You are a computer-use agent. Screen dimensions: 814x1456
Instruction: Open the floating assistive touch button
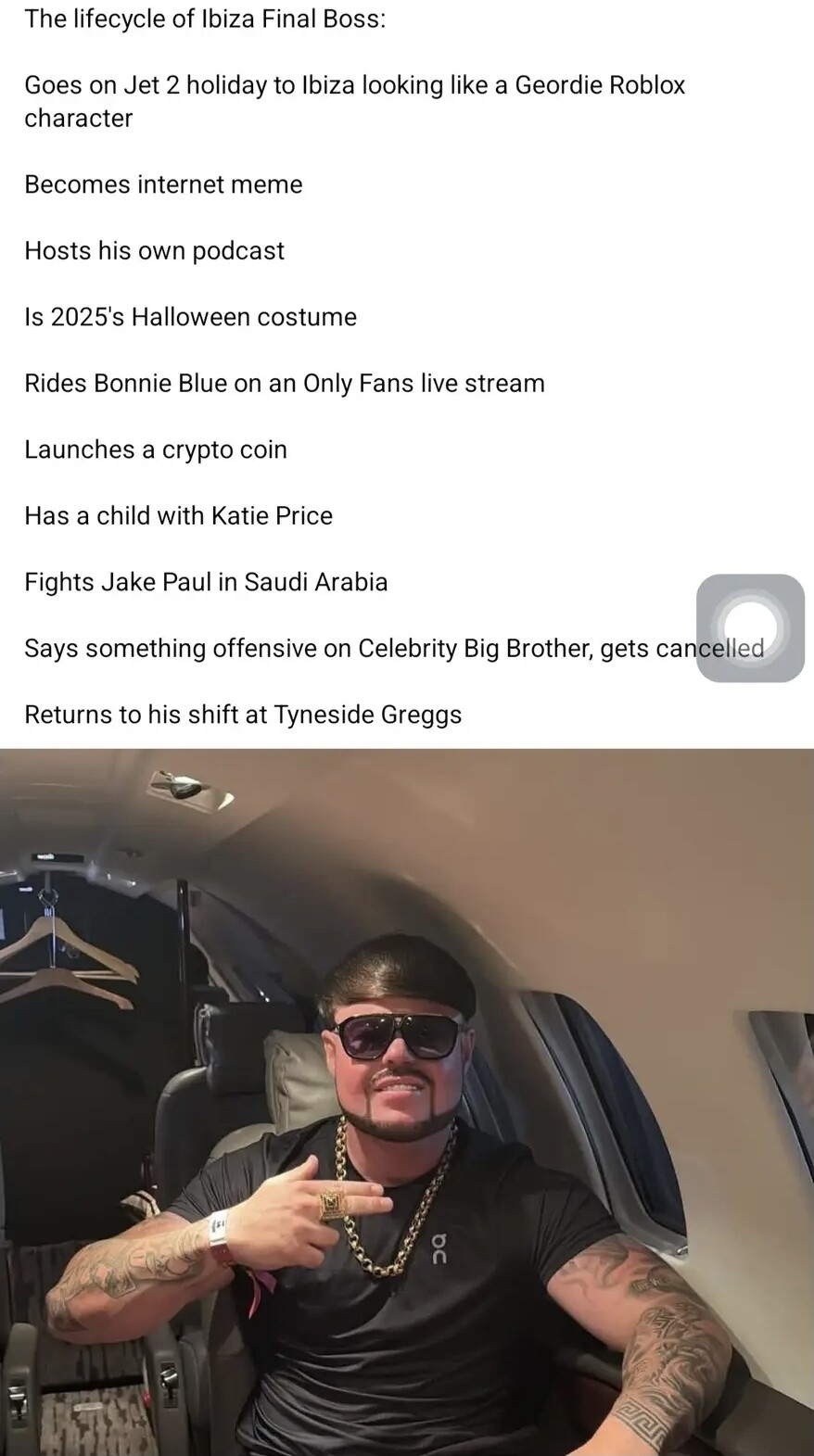750,628
